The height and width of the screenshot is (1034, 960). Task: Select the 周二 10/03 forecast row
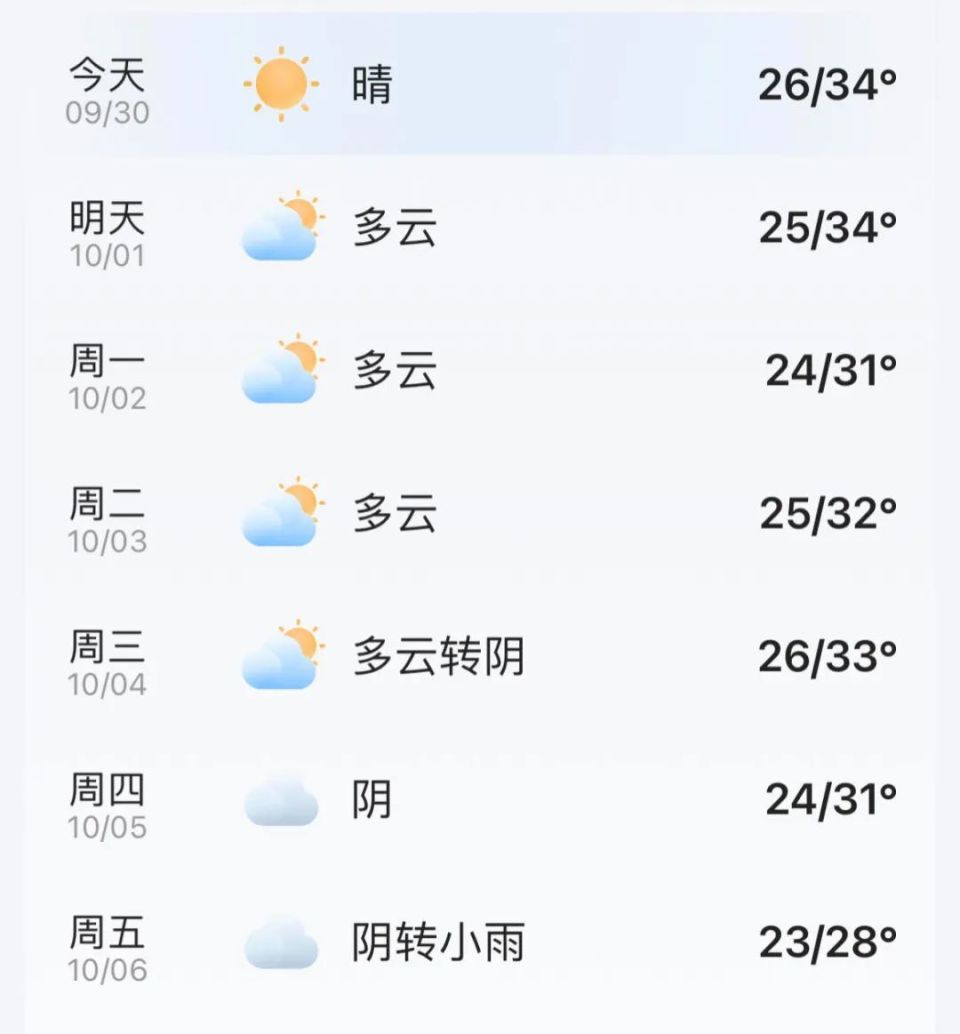[480, 510]
